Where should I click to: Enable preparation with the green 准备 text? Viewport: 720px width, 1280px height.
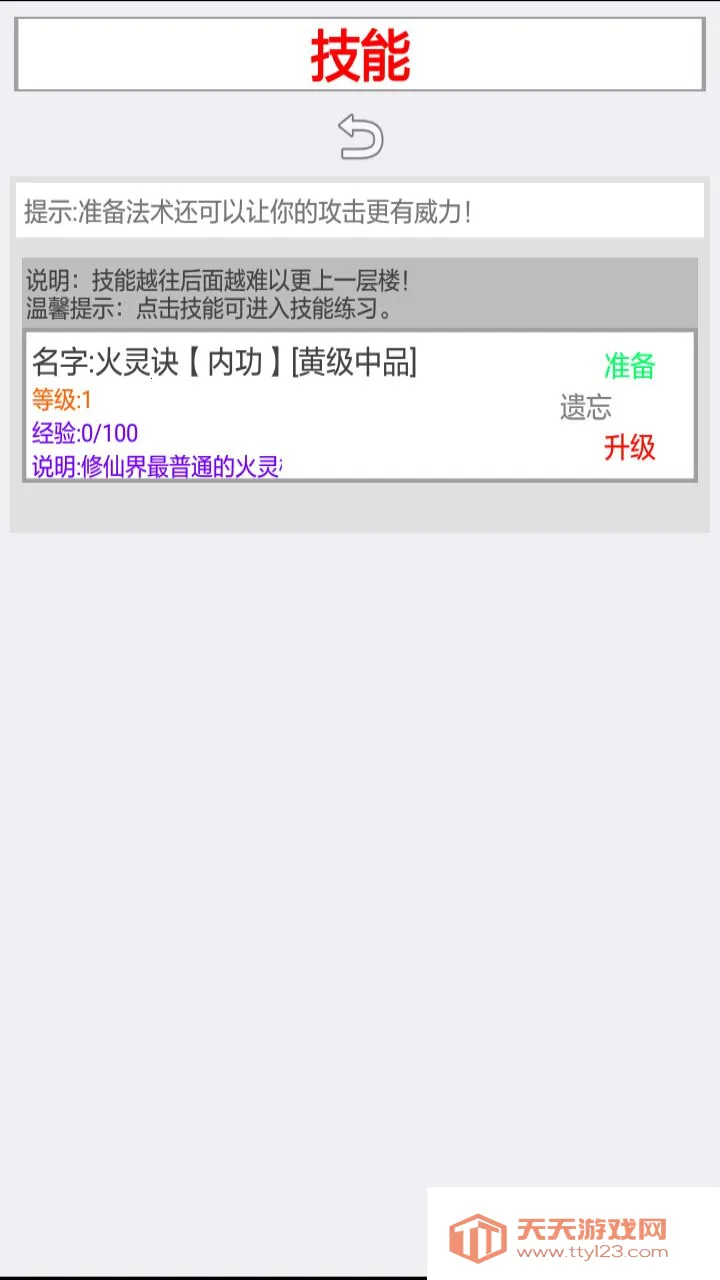(628, 368)
